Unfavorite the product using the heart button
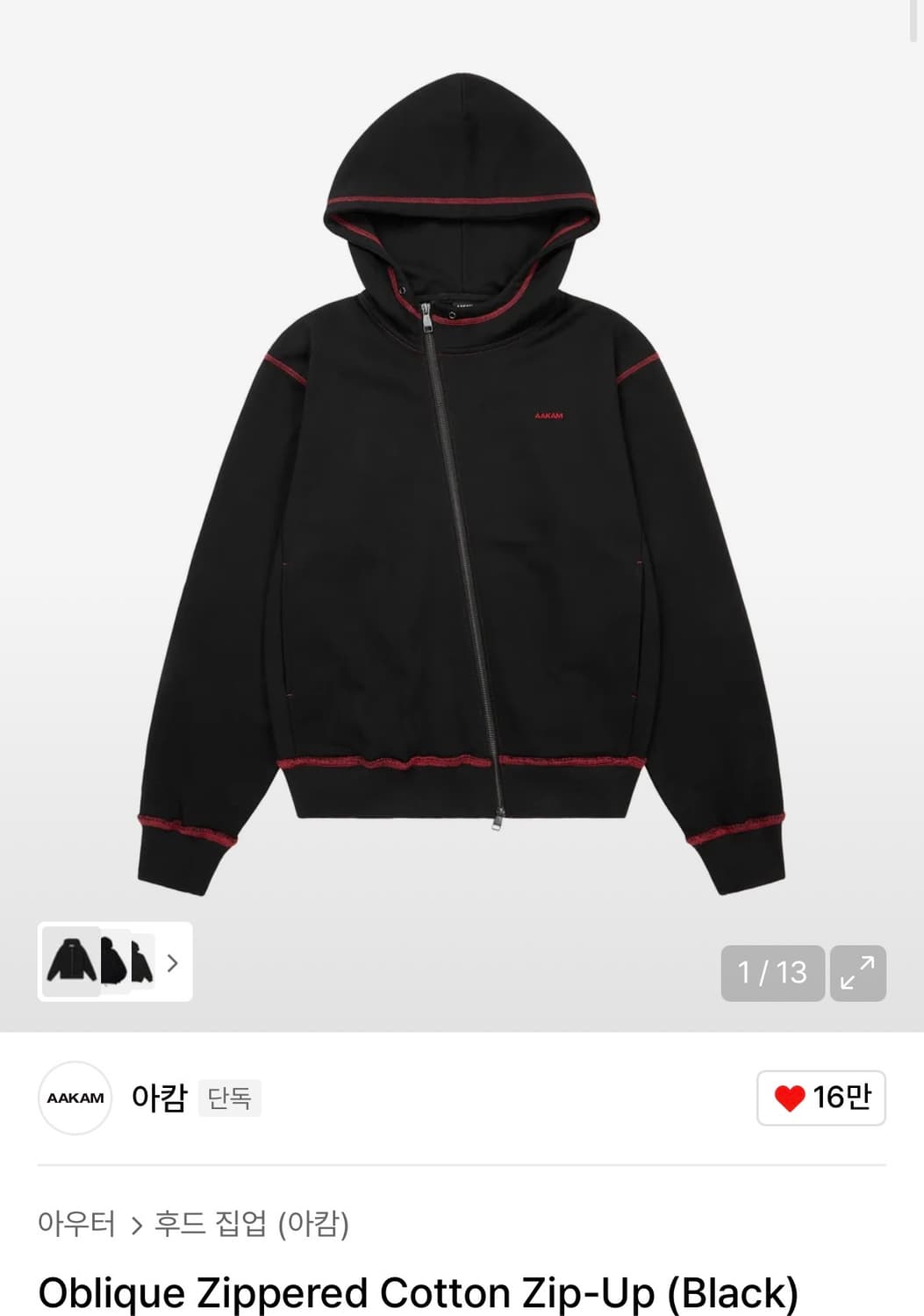Screen dimensions: 924x1316 [820, 1098]
